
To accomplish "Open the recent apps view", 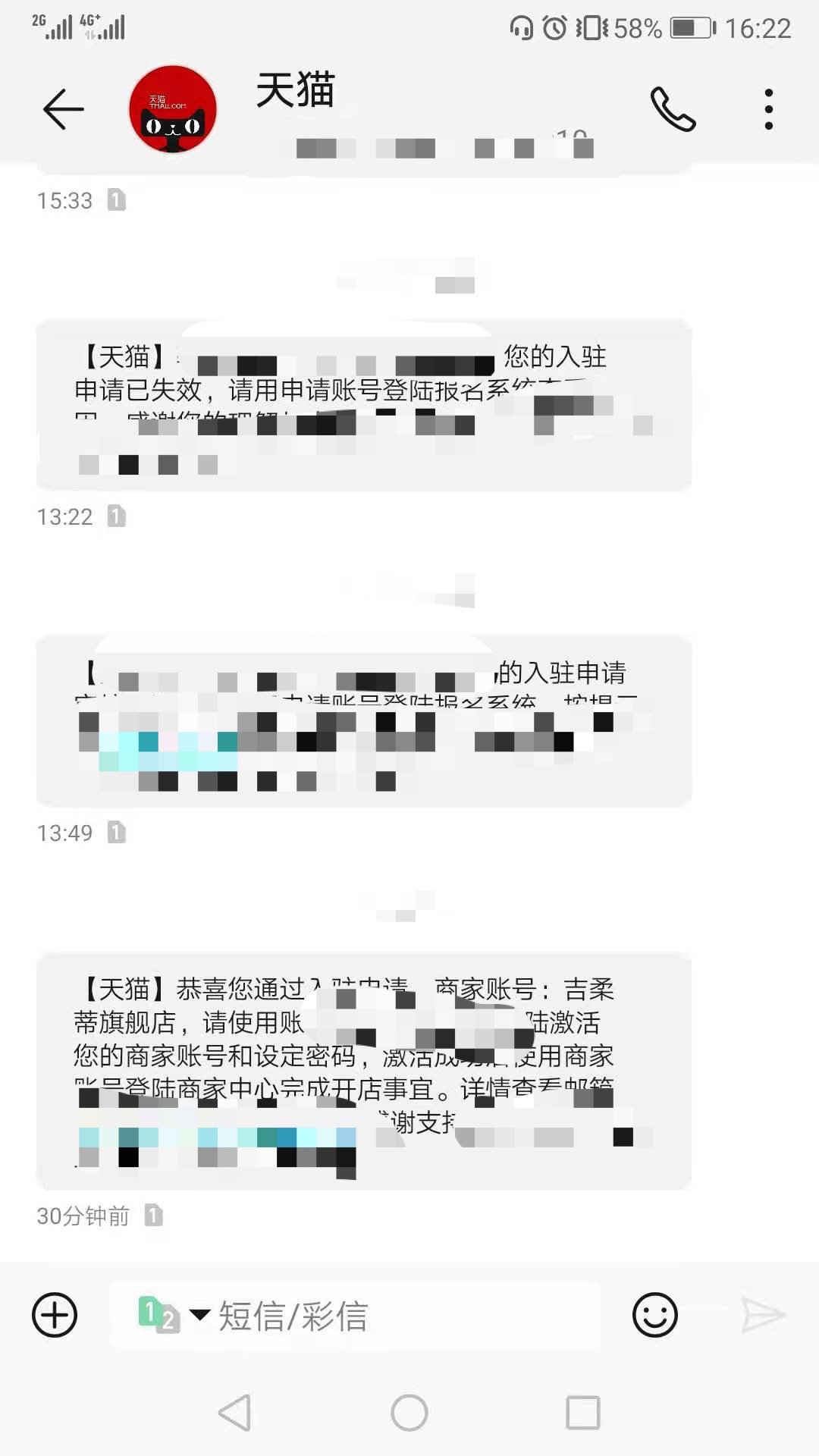I will click(583, 1413).
